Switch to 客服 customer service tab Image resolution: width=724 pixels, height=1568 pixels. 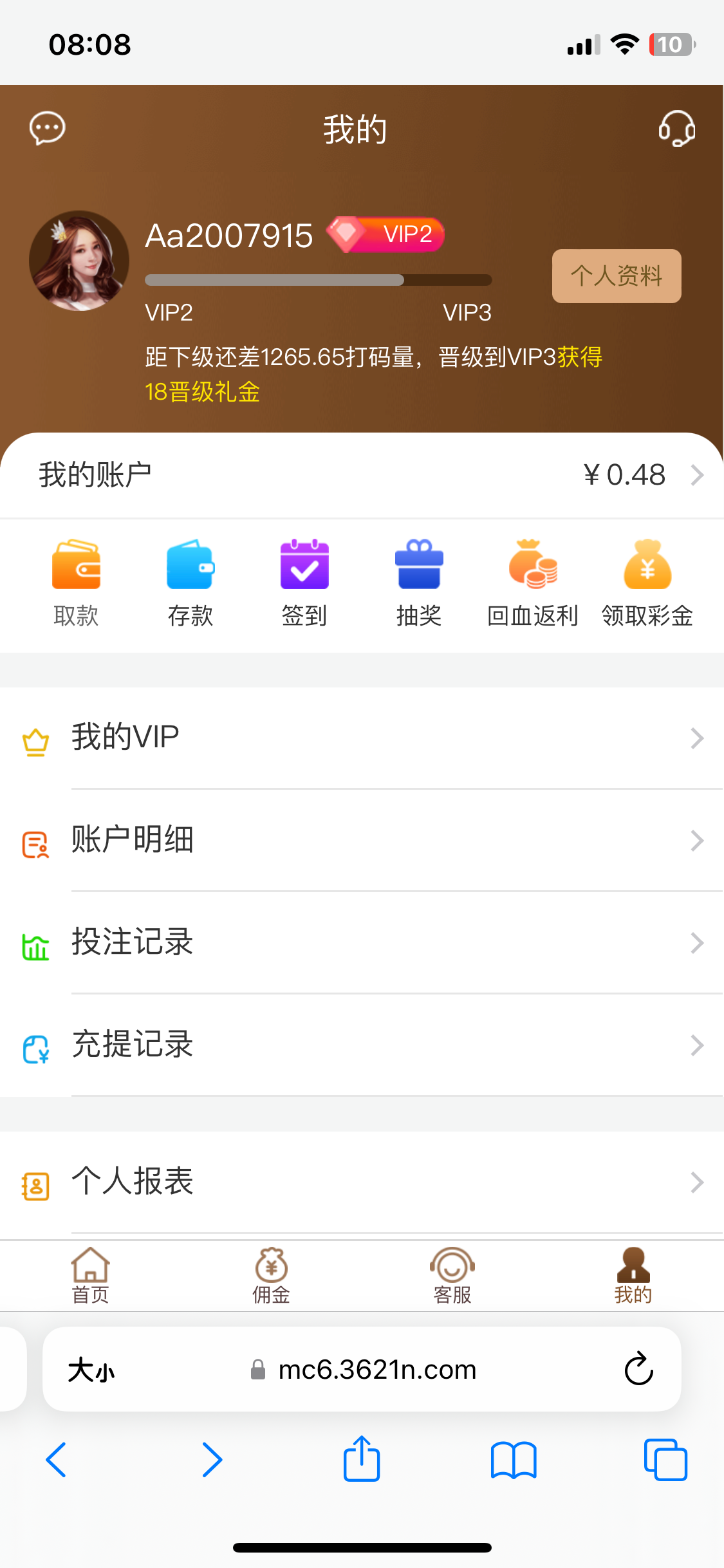[x=452, y=1276]
